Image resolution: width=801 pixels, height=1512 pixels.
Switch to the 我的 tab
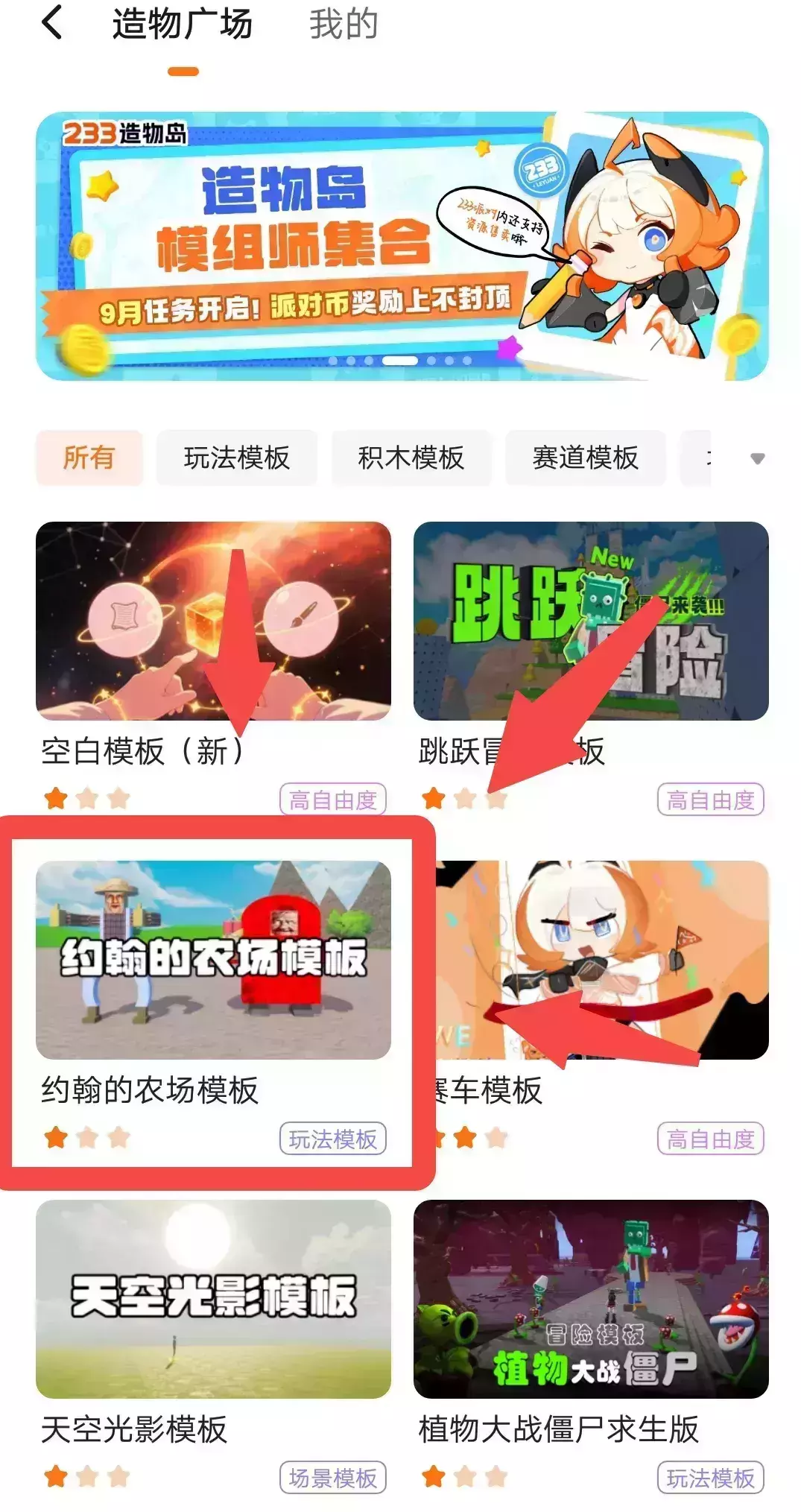click(x=343, y=24)
